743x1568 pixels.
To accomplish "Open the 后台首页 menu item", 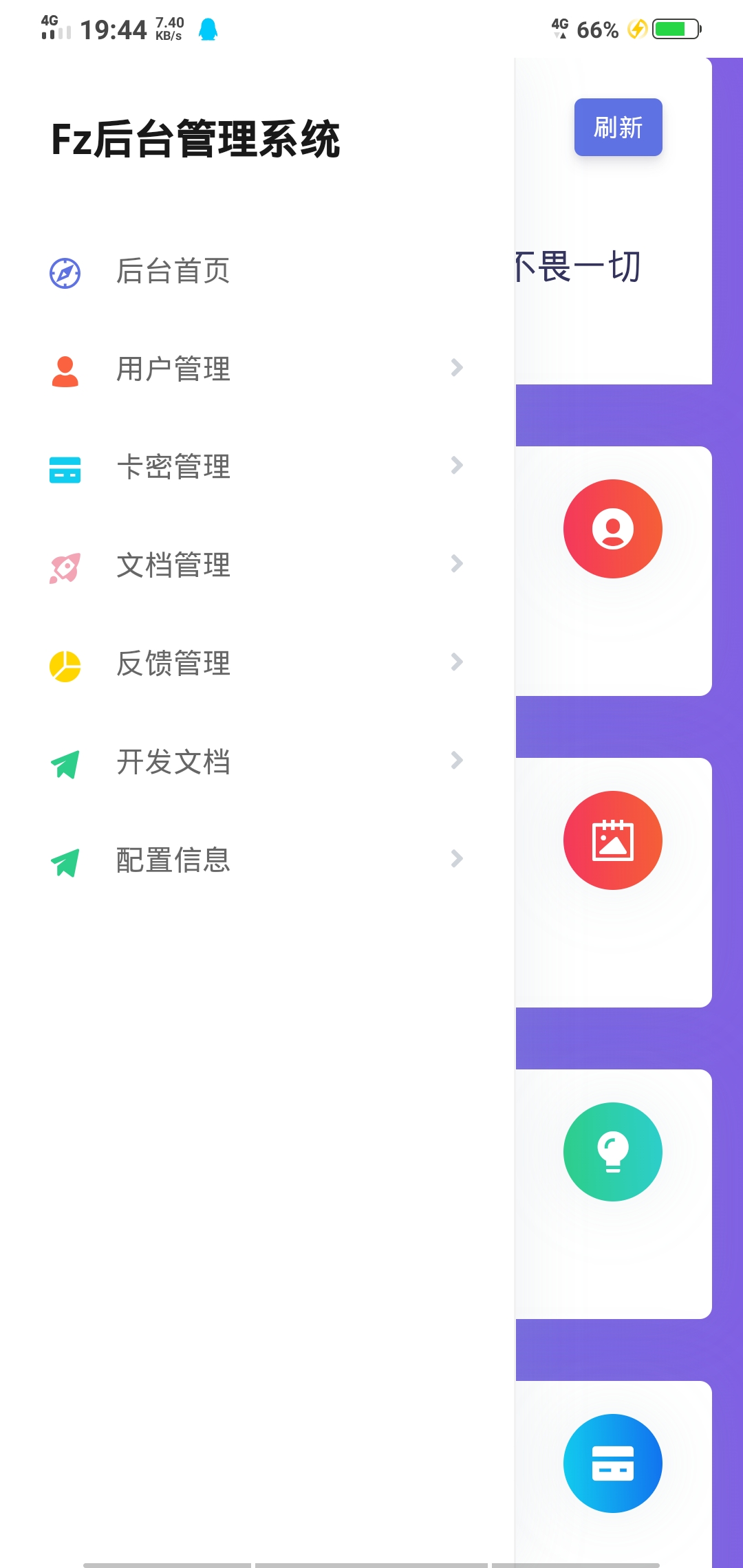I will tap(257, 271).
